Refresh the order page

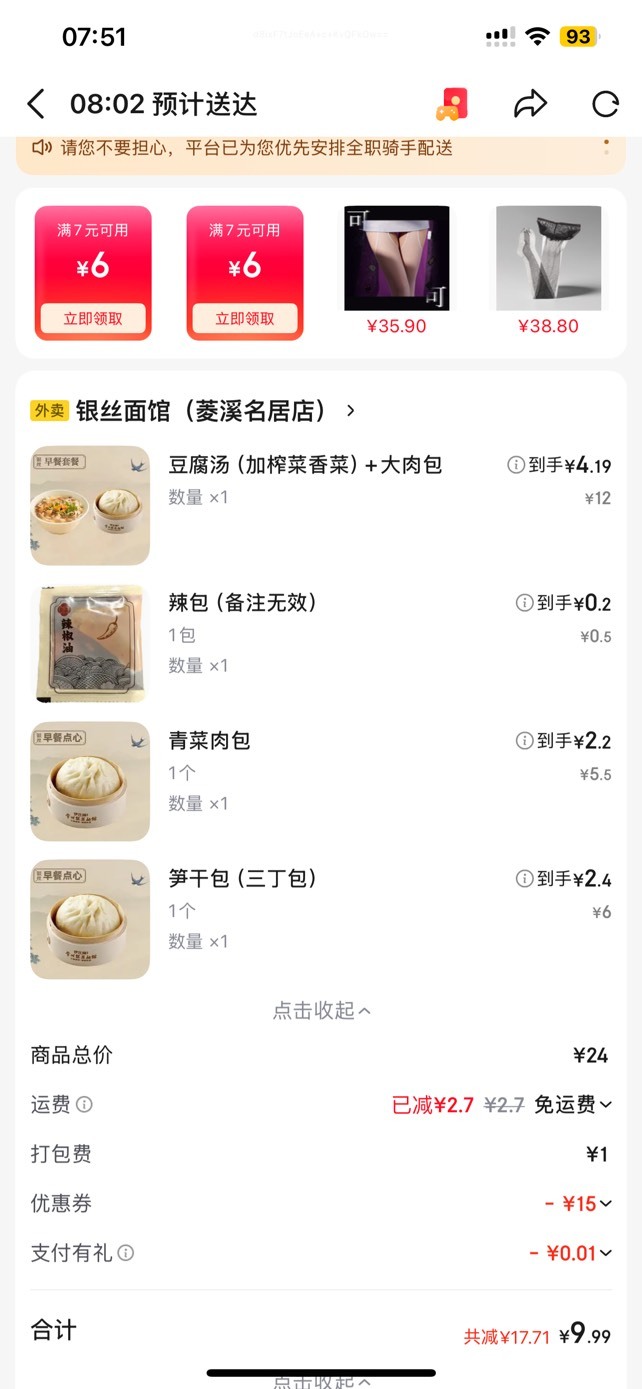point(605,104)
